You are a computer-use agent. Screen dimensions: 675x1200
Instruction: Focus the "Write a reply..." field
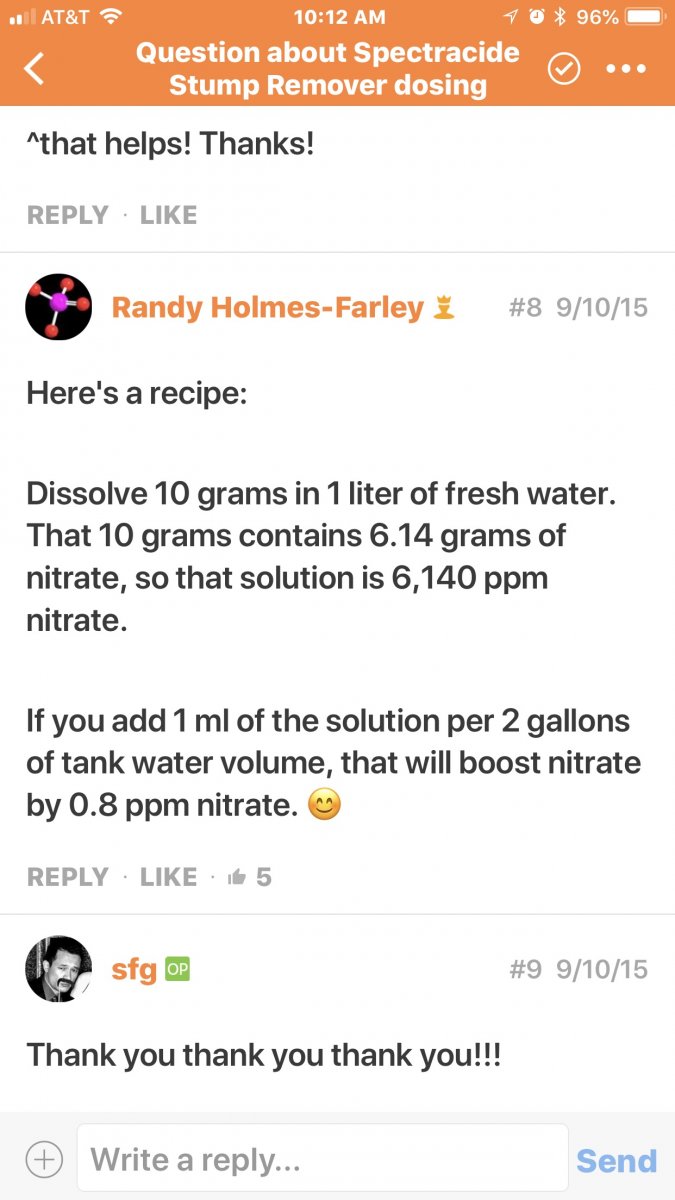(322, 1160)
